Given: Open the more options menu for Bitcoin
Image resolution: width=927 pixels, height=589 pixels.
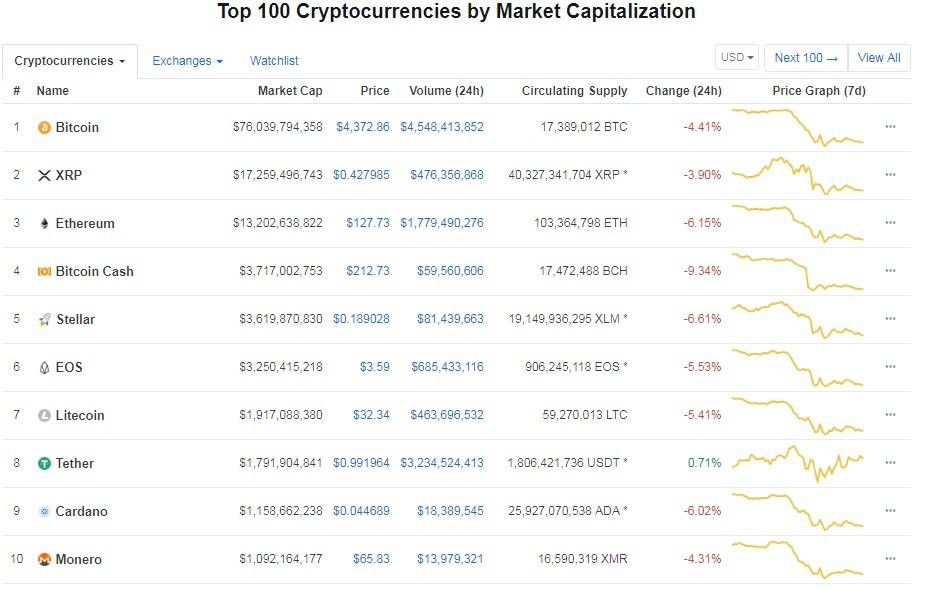Looking at the screenshot, I should click(x=890, y=127).
